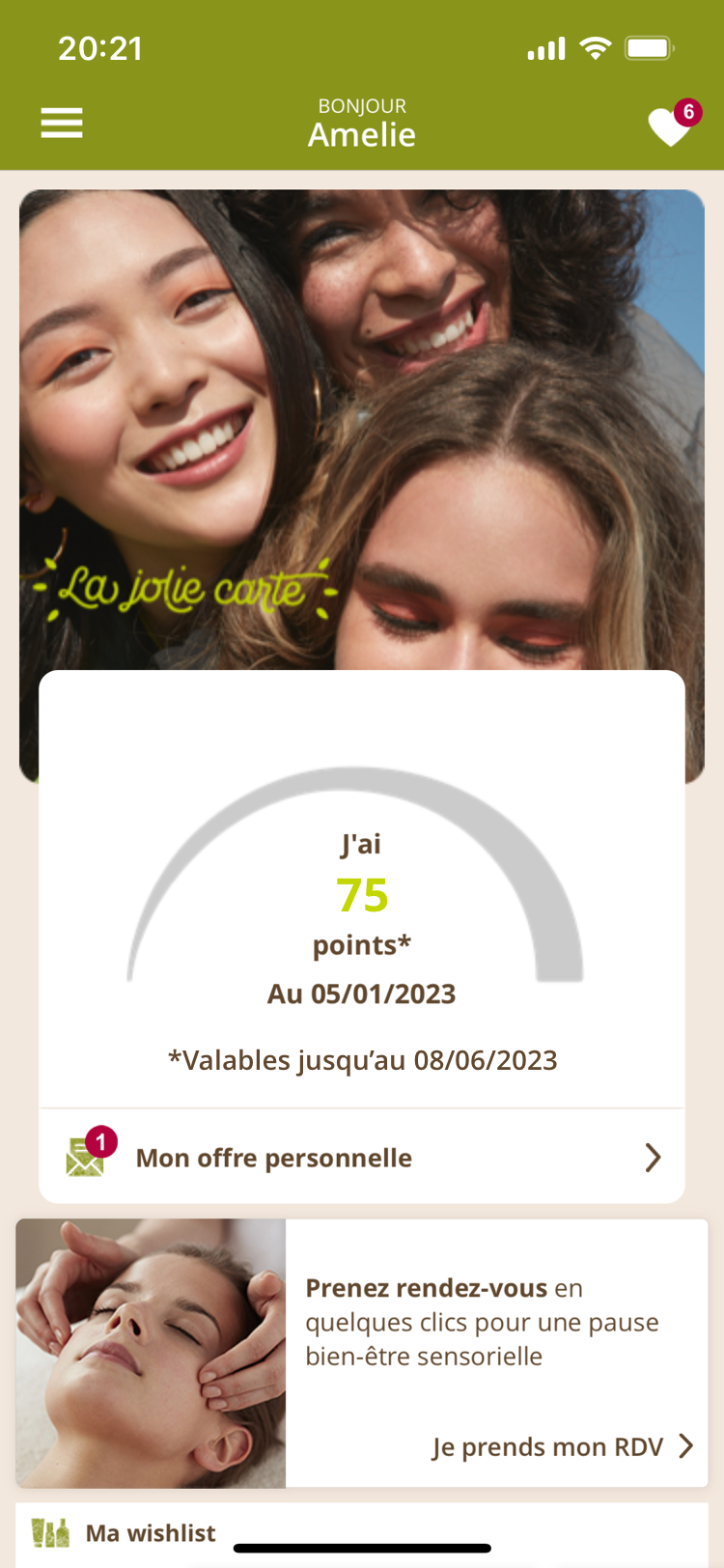Open the hamburger navigation menu
The height and width of the screenshot is (1568, 724).
61,123
